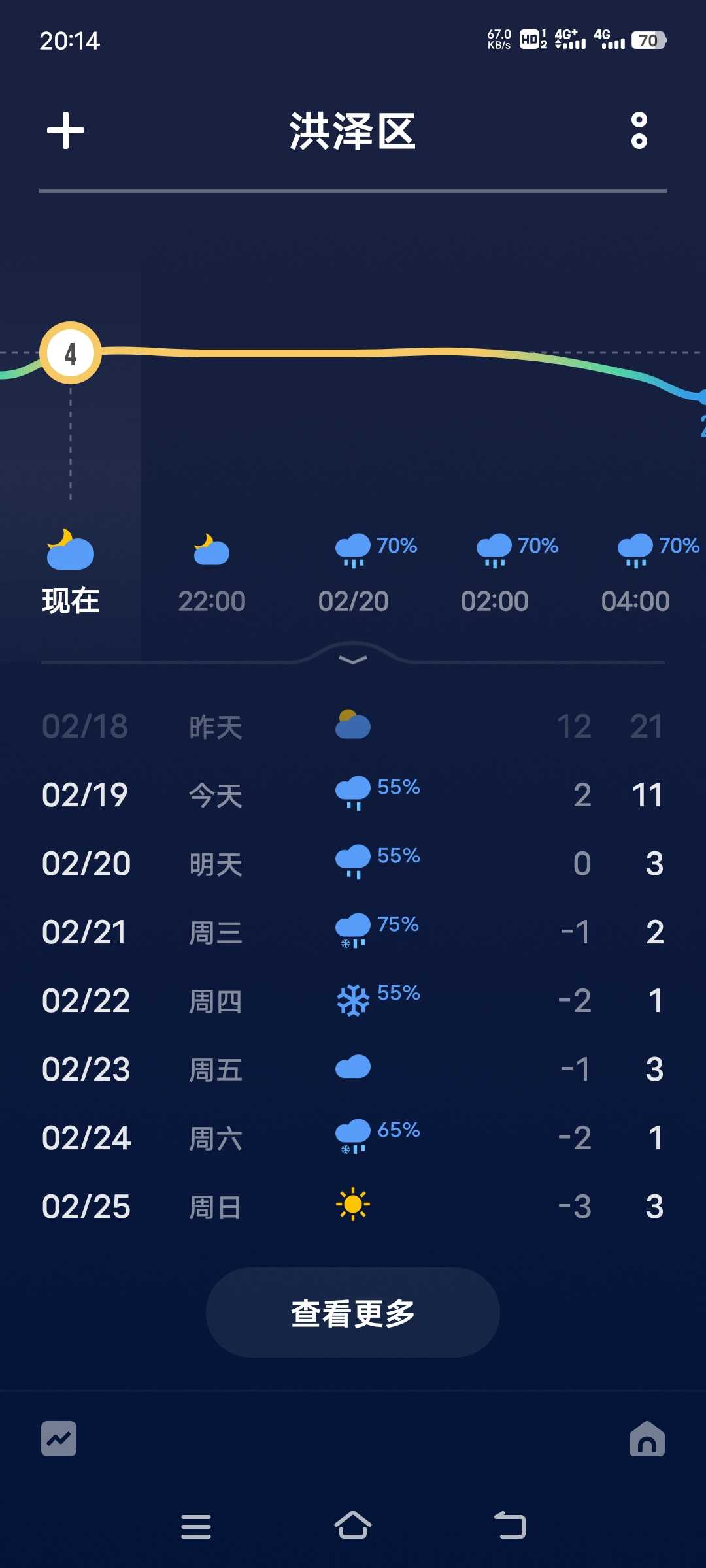The image size is (706, 1568).
Task: Tap 查看更多 to view more days
Action: click(x=353, y=1313)
